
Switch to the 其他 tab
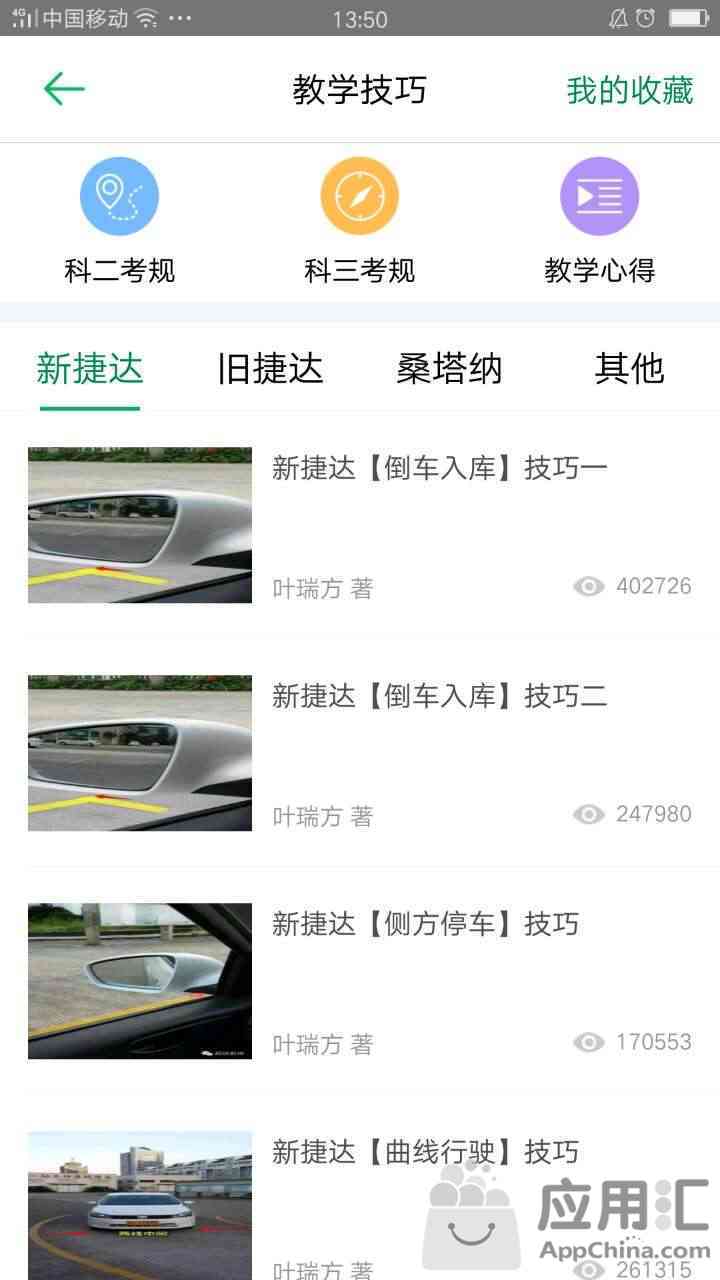point(629,369)
